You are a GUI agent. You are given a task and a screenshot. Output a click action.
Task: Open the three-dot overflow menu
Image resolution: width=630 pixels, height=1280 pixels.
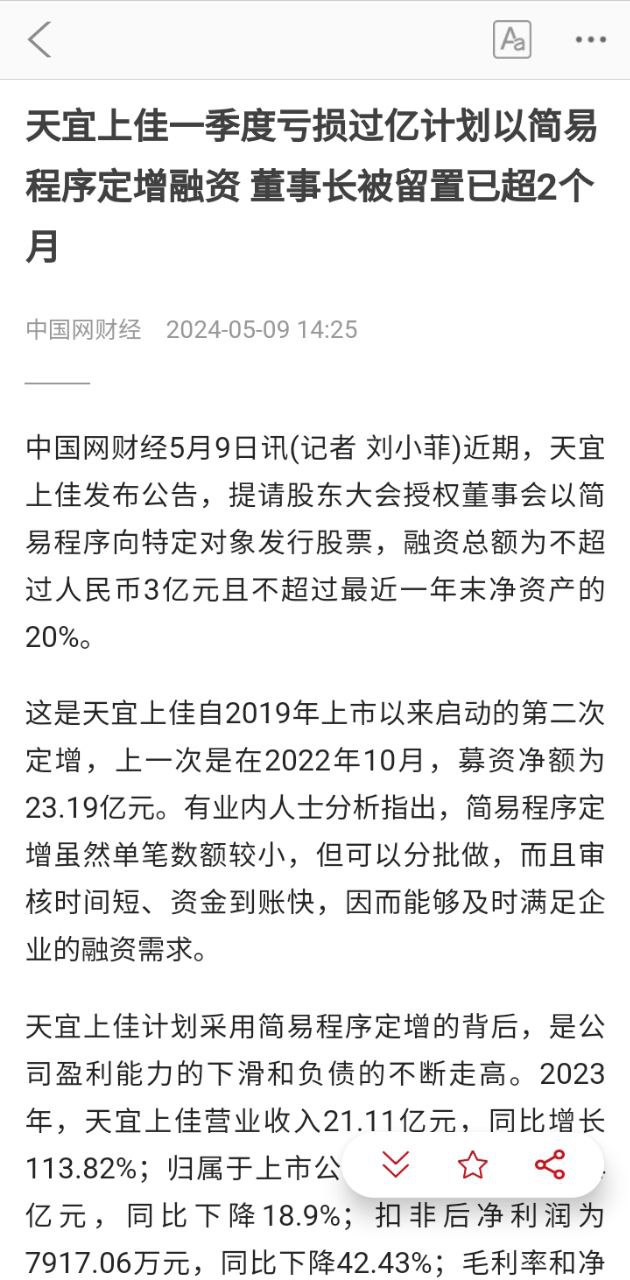(x=590, y=40)
